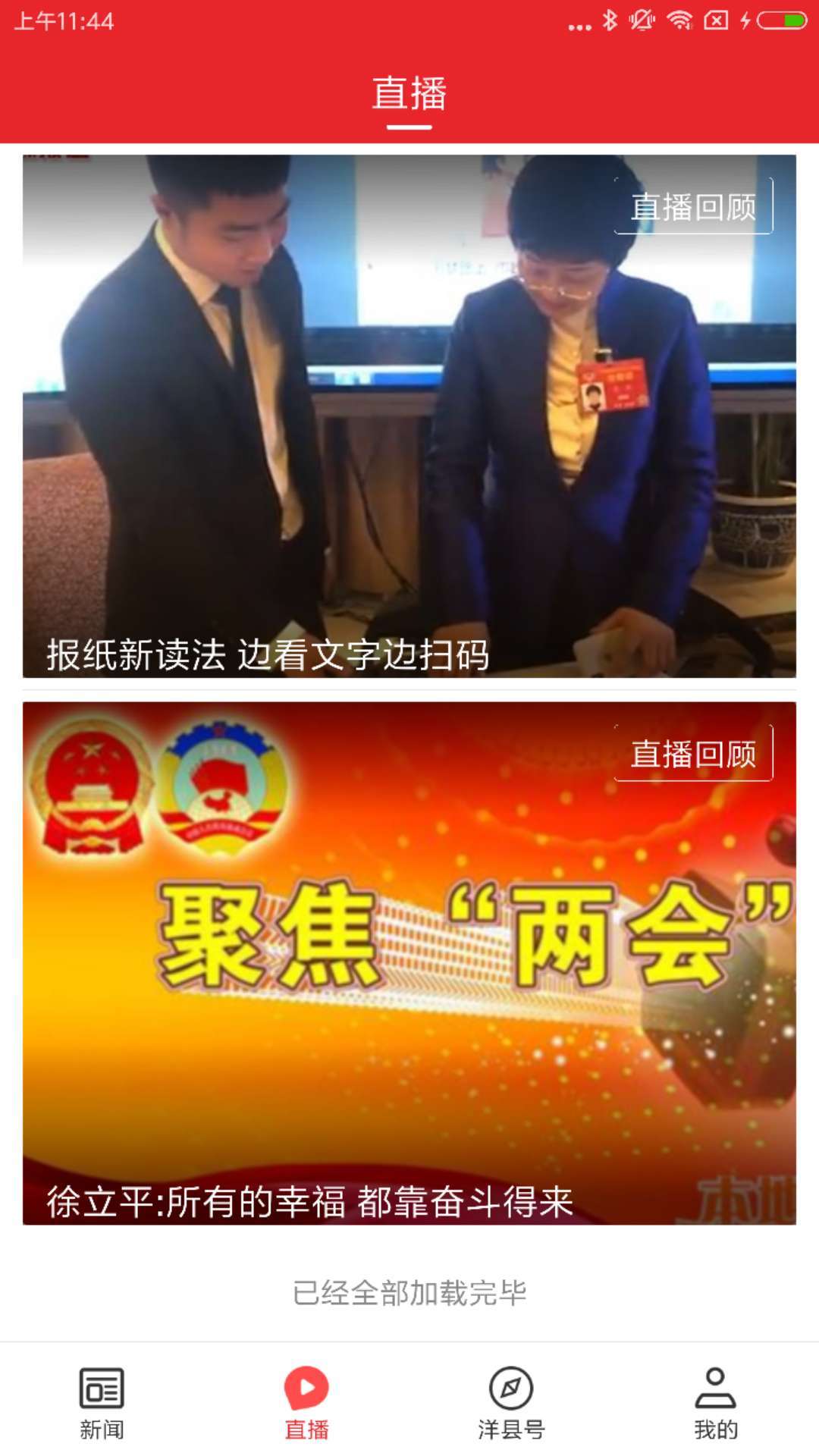Open the 我的 profile tab
The image size is (819, 1456).
click(715, 1401)
